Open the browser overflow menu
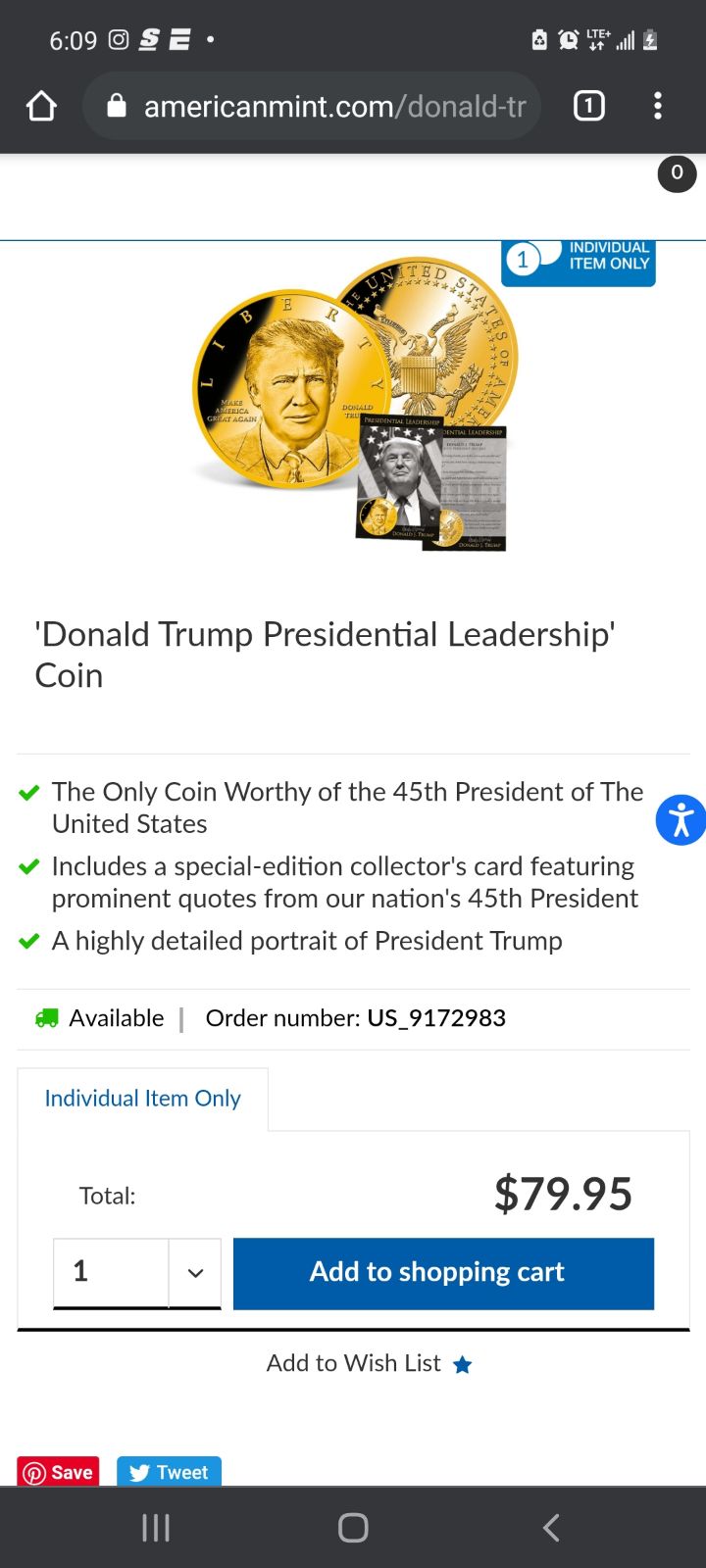 (658, 106)
